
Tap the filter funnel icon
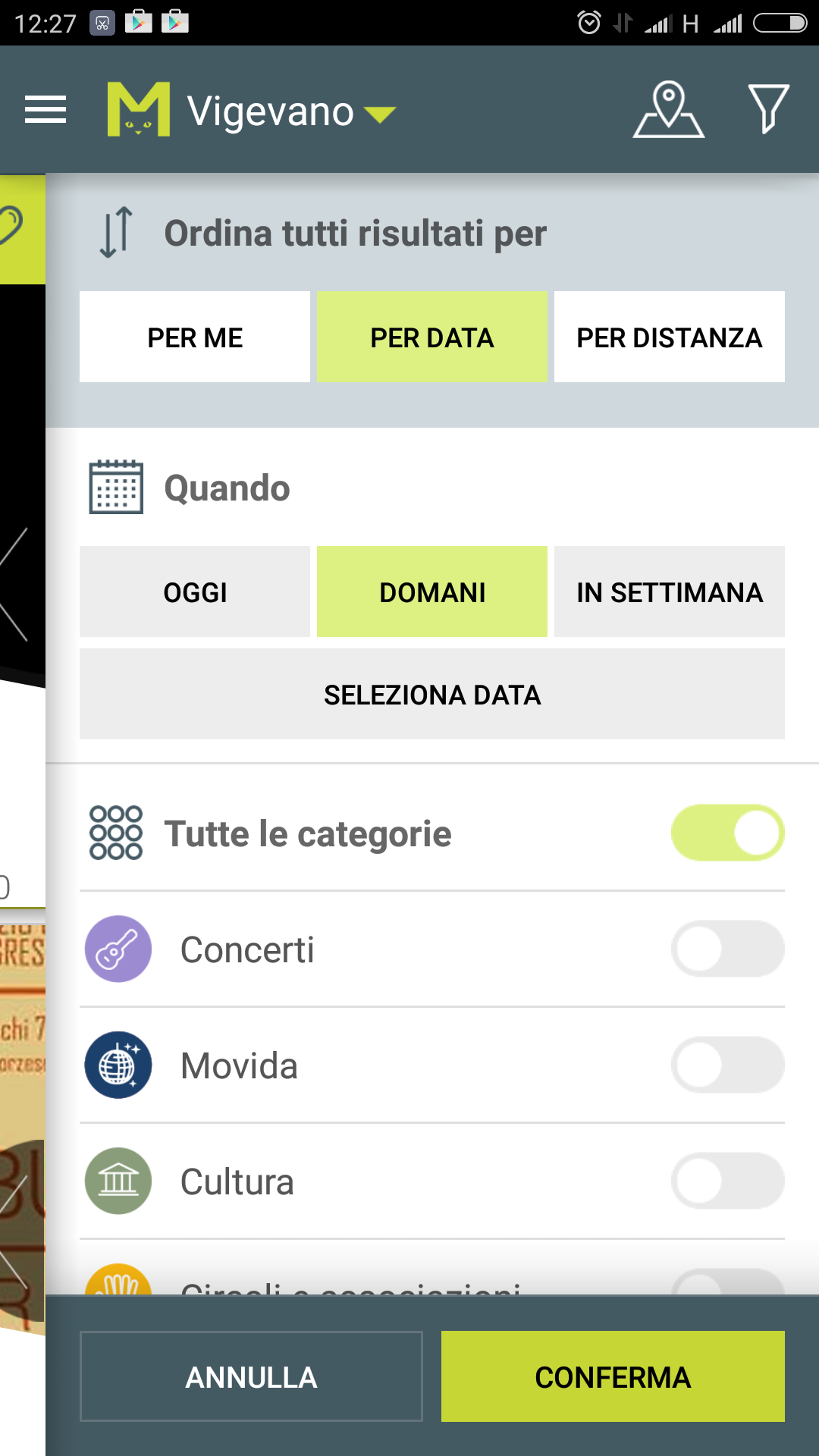click(x=768, y=109)
